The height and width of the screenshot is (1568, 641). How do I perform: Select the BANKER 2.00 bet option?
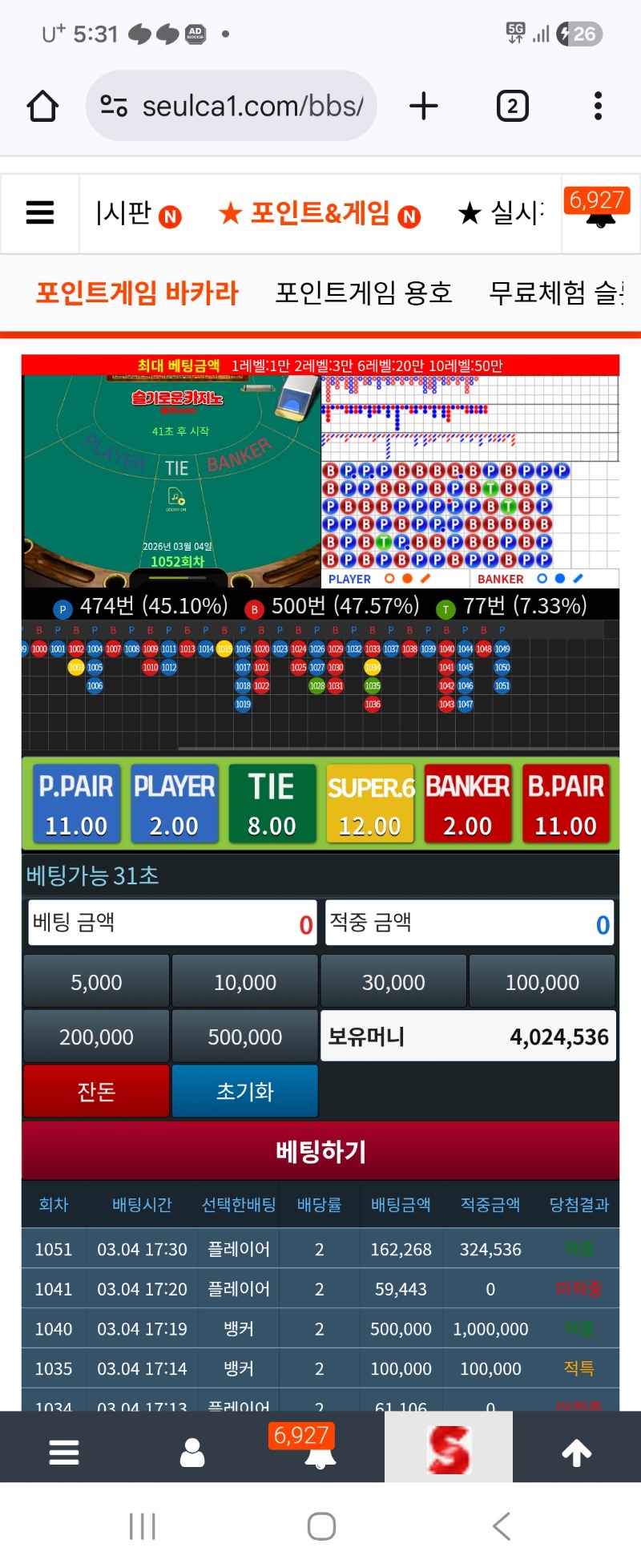[468, 803]
